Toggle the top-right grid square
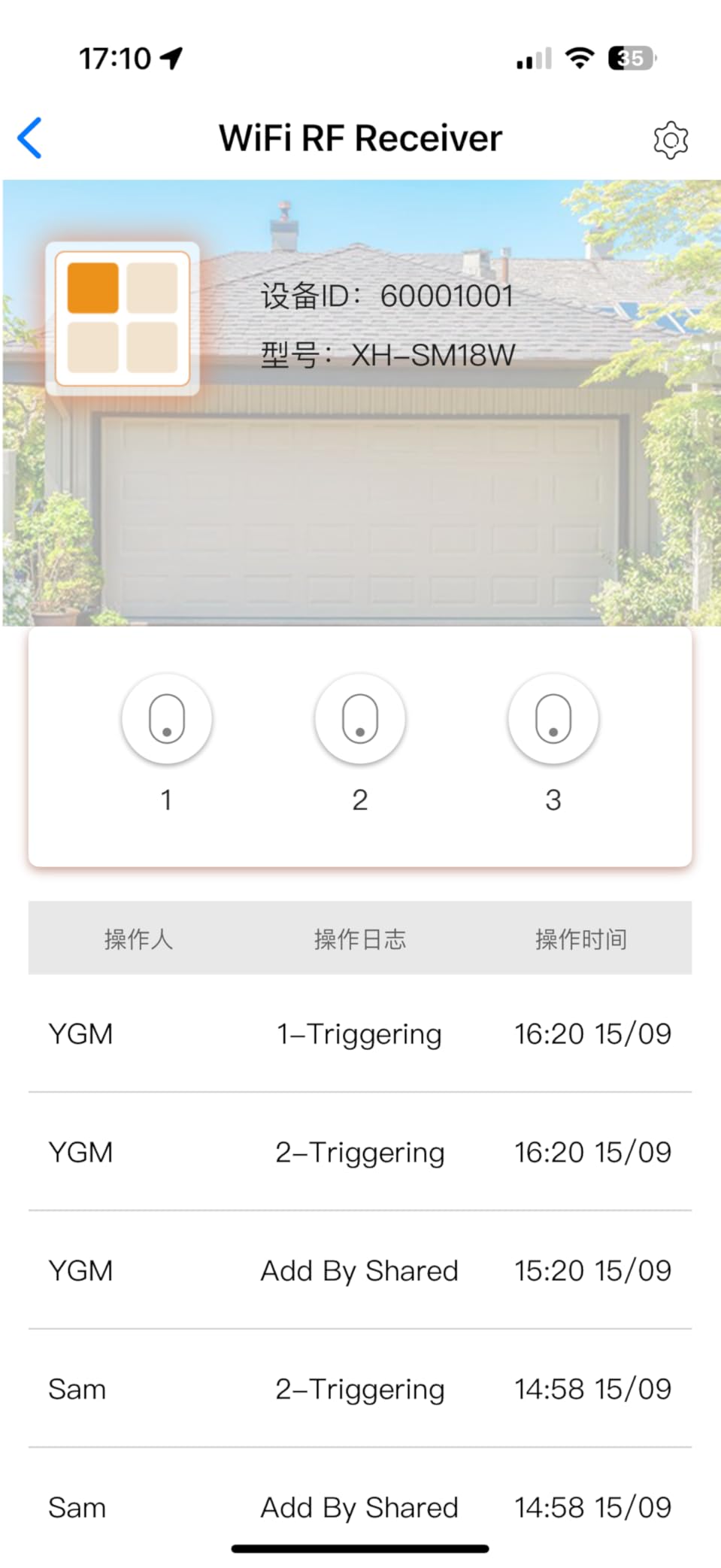The height and width of the screenshot is (1568, 721). pyautogui.click(x=152, y=289)
